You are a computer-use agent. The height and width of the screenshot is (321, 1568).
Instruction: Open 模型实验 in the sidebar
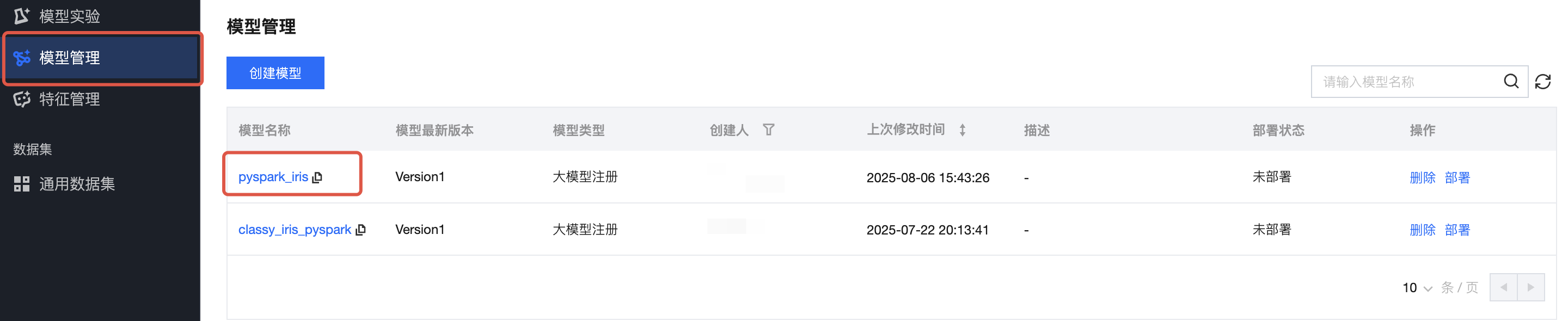pyautogui.click(x=69, y=16)
